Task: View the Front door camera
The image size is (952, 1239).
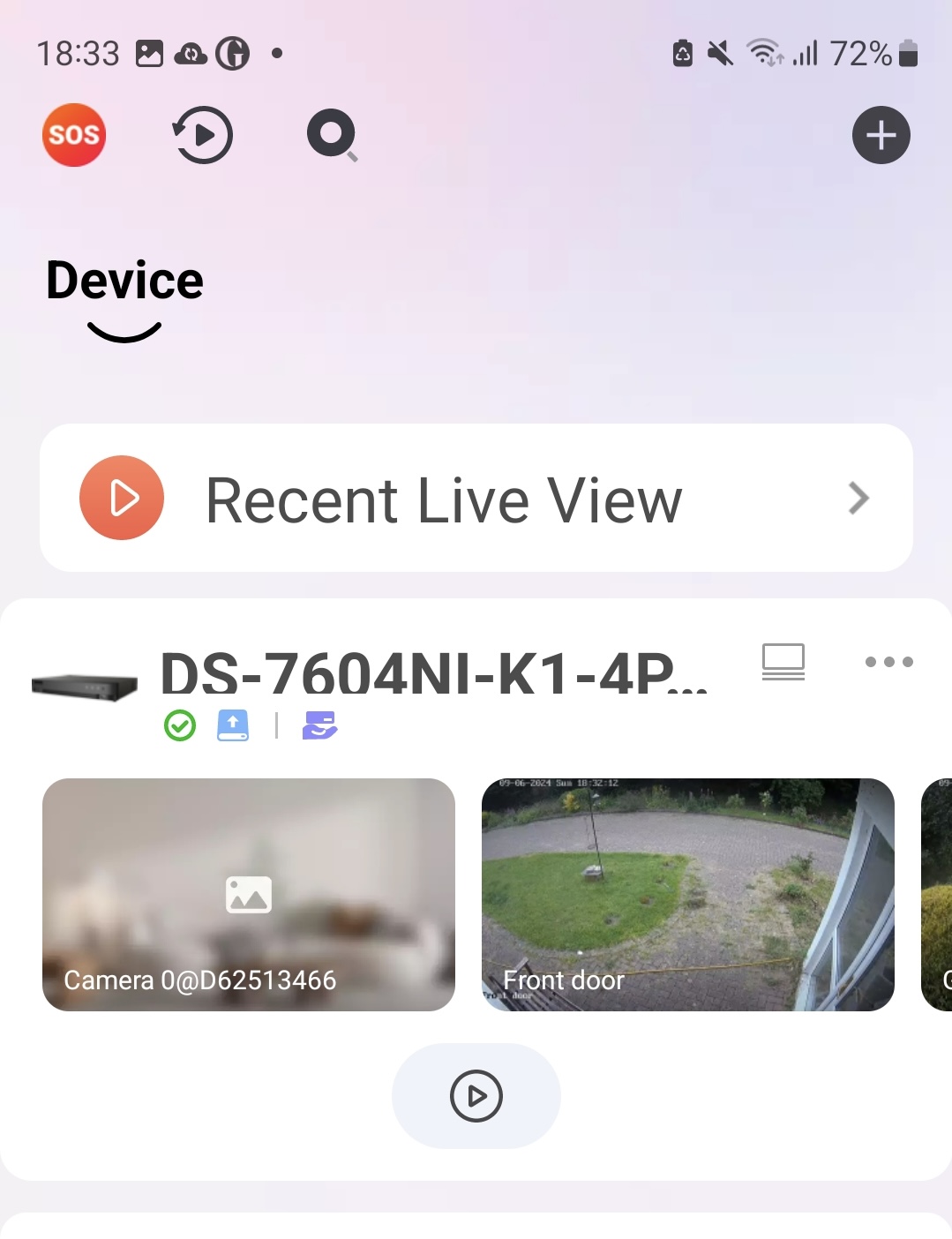Action: [x=688, y=894]
